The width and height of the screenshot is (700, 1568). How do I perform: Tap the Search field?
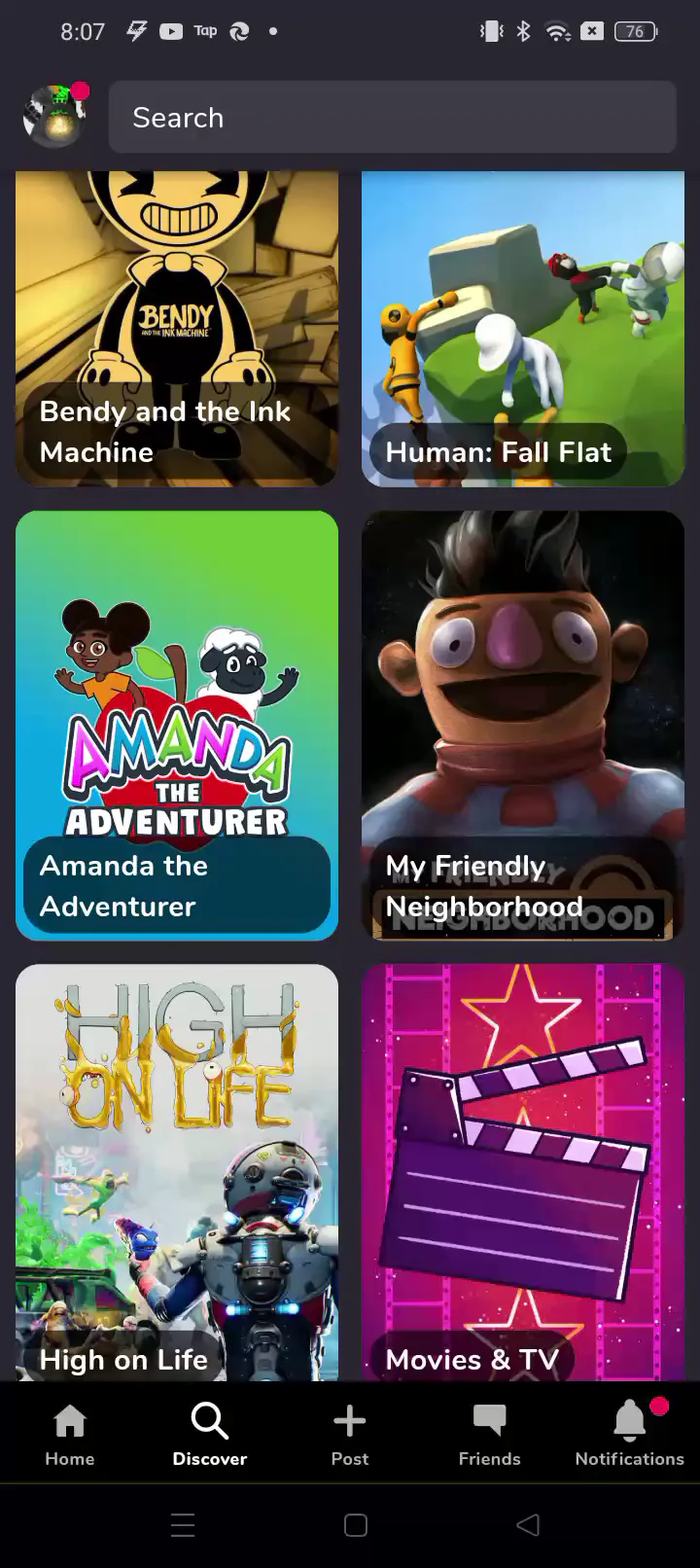pos(392,118)
